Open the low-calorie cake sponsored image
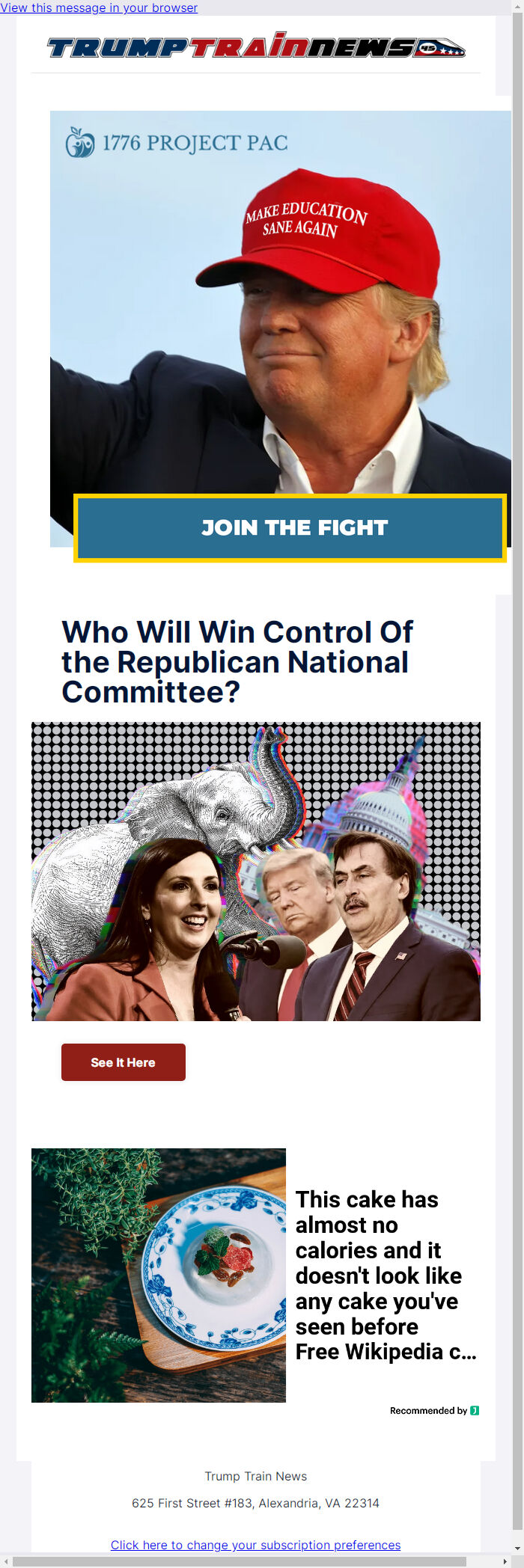Viewport: 524px width, 1568px height. pyautogui.click(x=159, y=1275)
